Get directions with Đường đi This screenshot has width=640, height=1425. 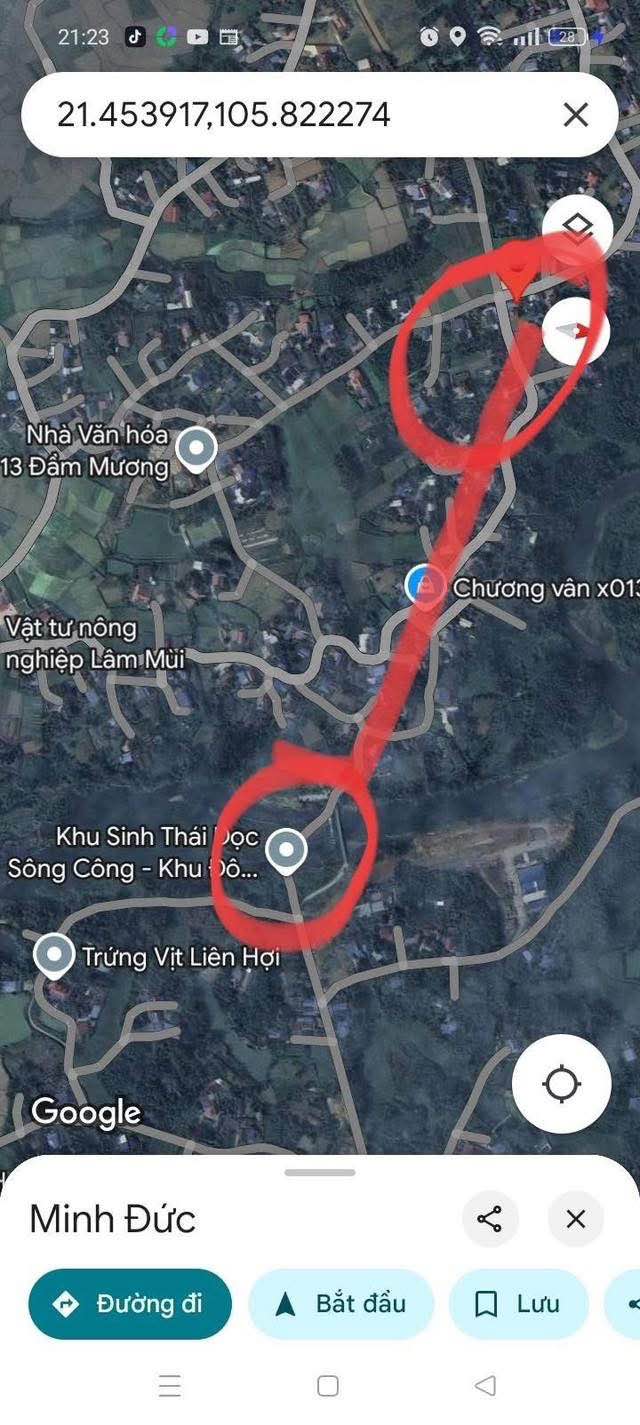[x=130, y=1304]
